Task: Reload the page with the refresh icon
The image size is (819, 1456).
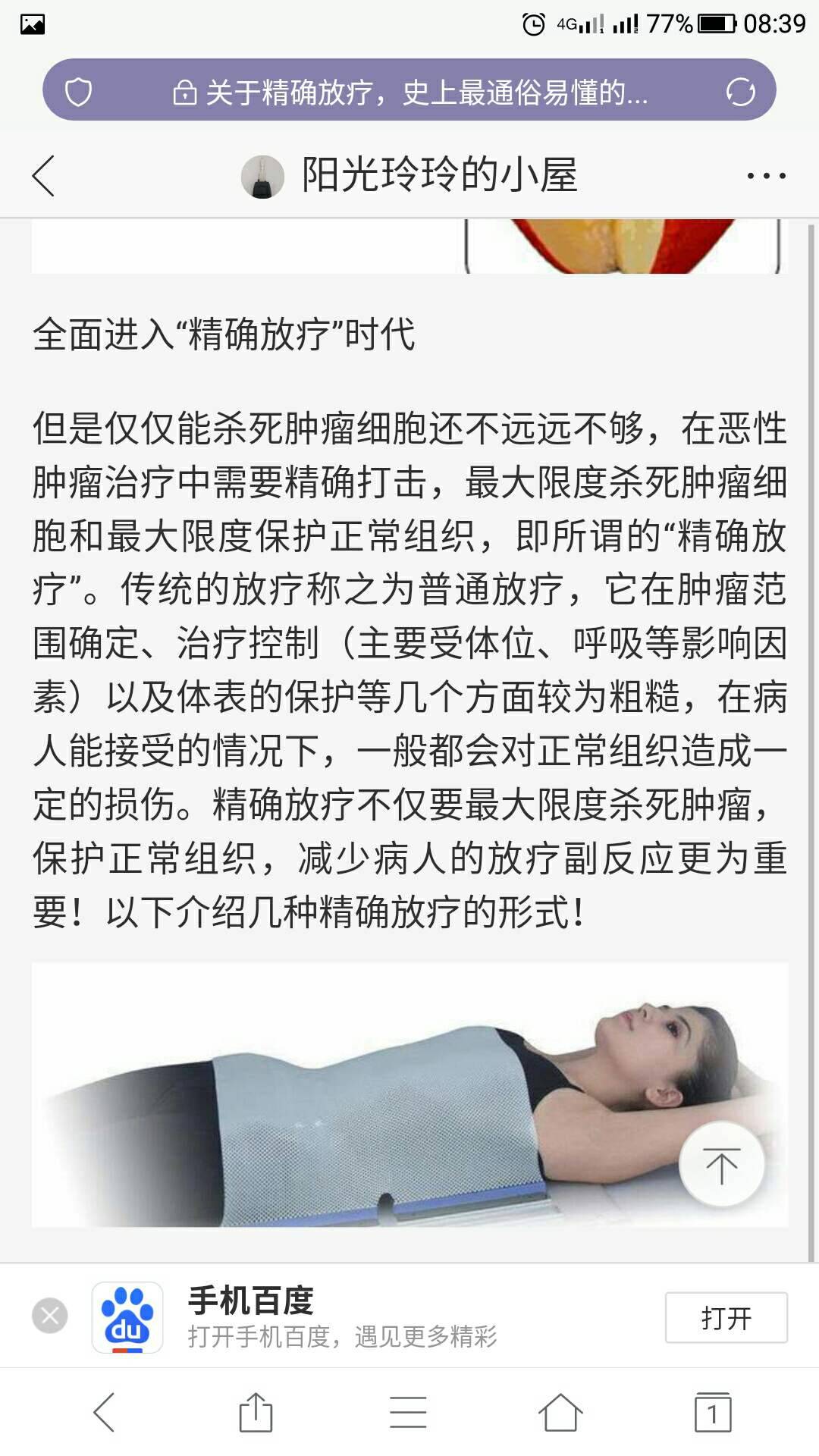Action: click(x=739, y=93)
